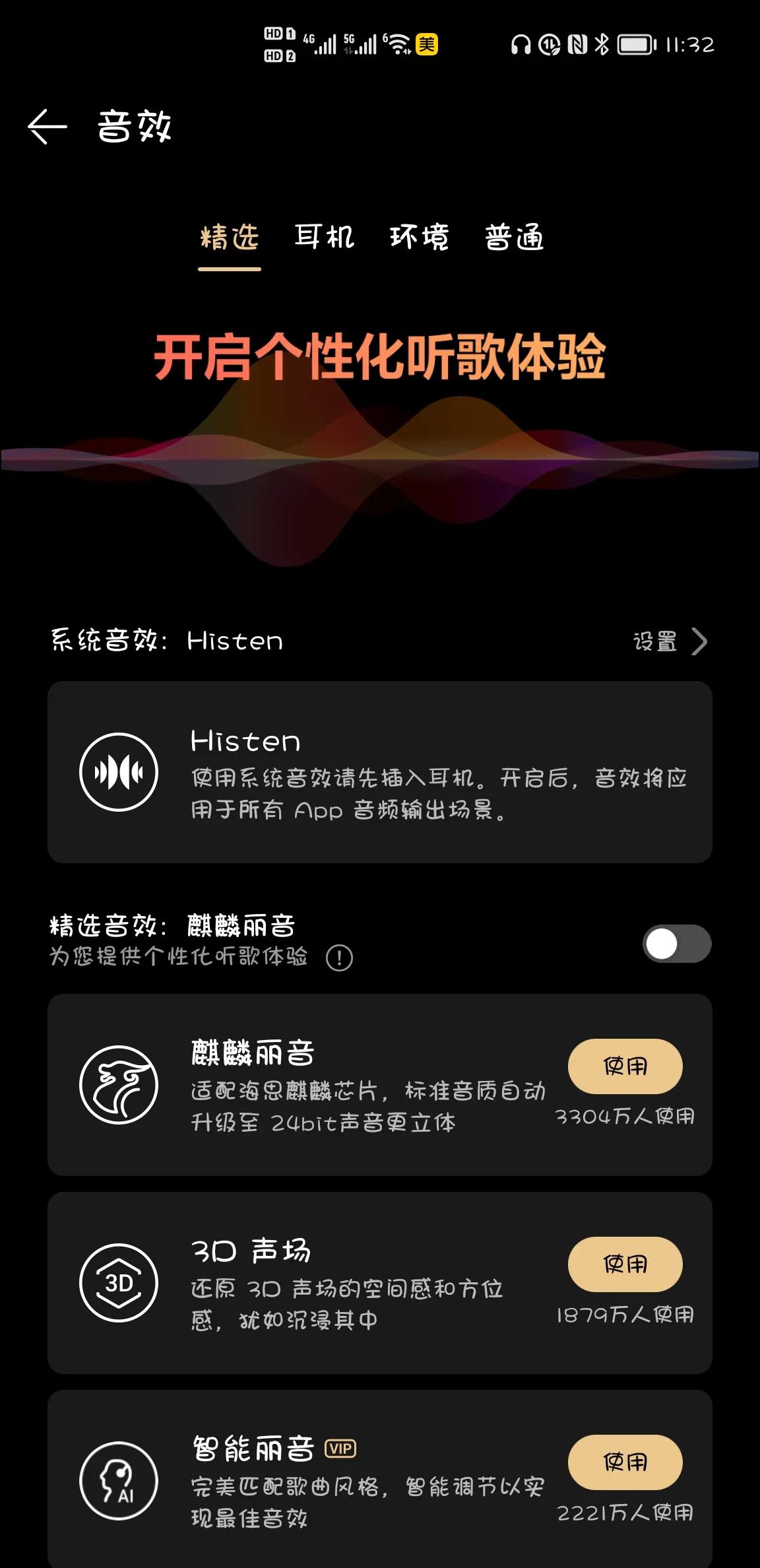Image resolution: width=760 pixels, height=1568 pixels.
Task: Tap the info icon below 精选音效
Action: (x=340, y=959)
